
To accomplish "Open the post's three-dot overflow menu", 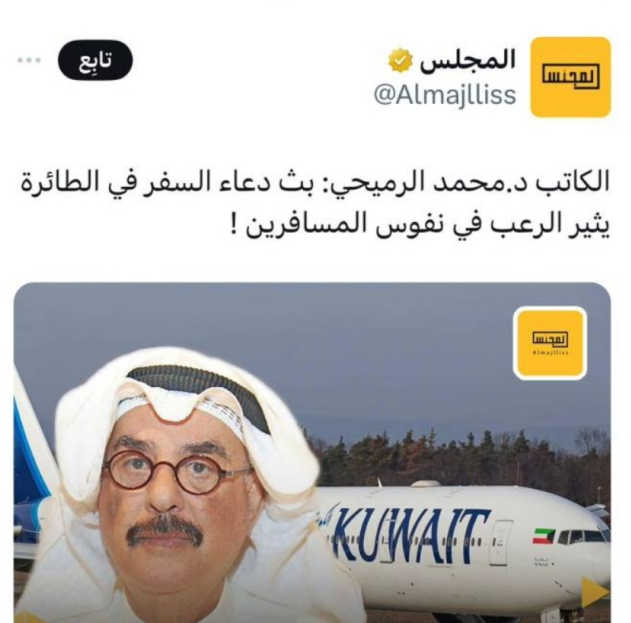I will [x=28, y=60].
